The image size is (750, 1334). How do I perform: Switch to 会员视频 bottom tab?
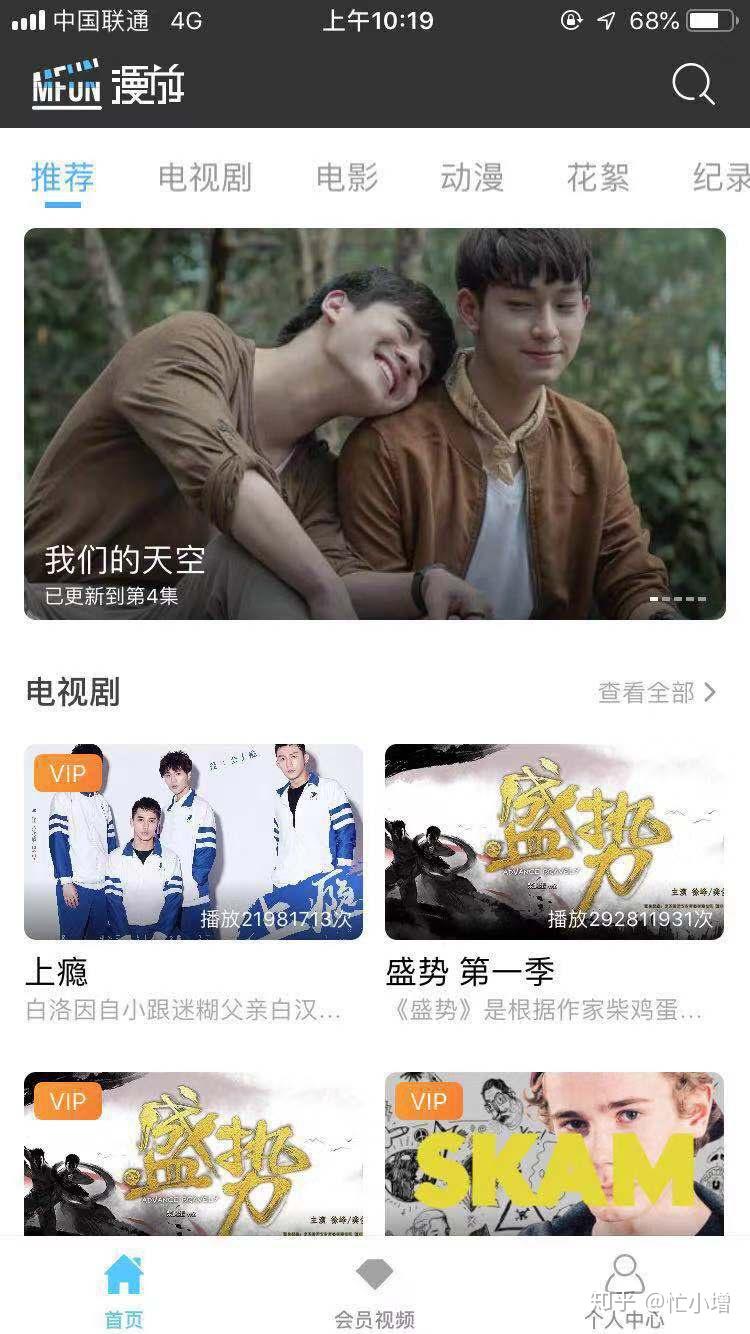tap(374, 1291)
